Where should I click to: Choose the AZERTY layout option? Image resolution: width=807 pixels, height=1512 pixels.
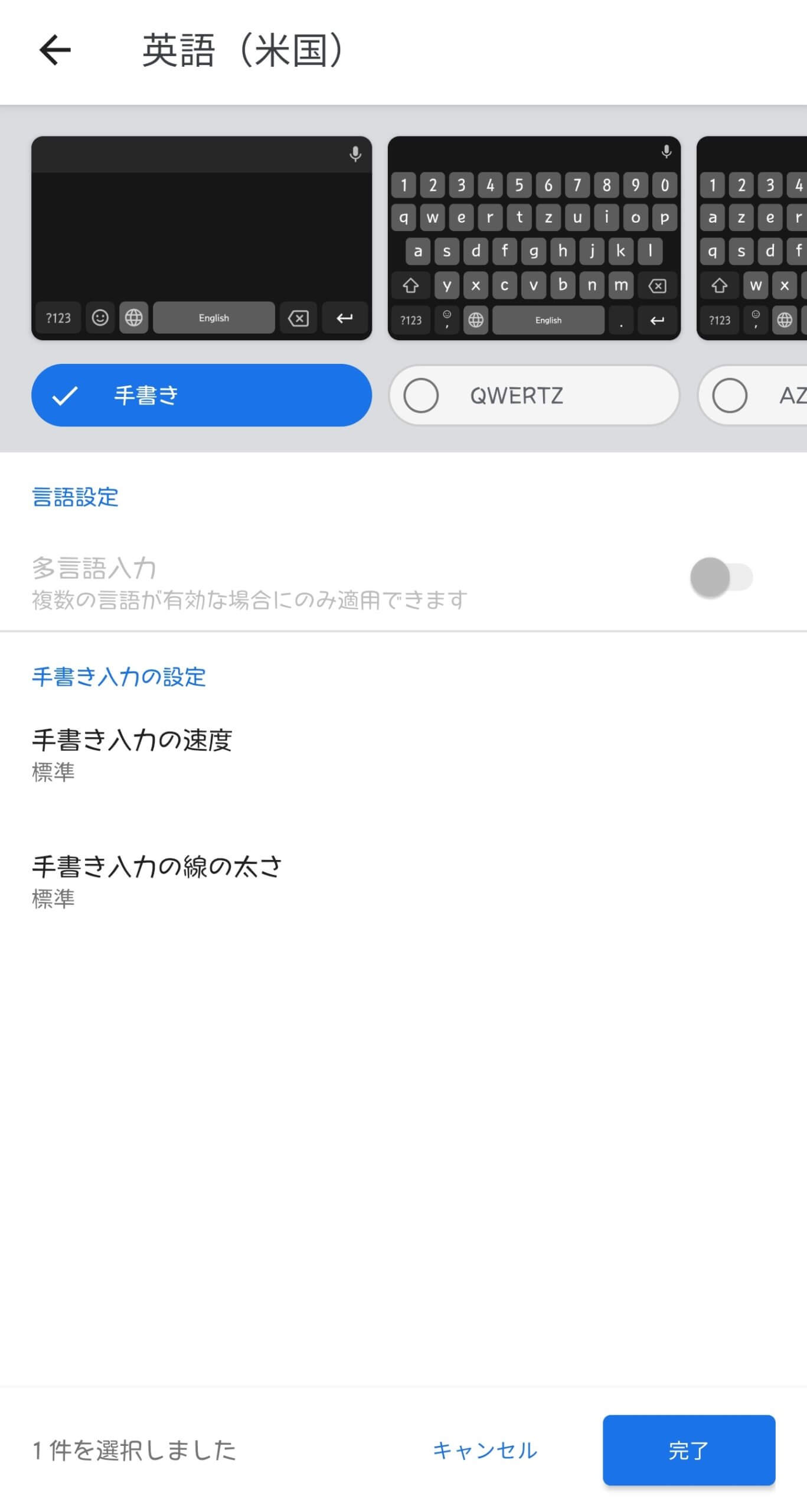(x=753, y=395)
